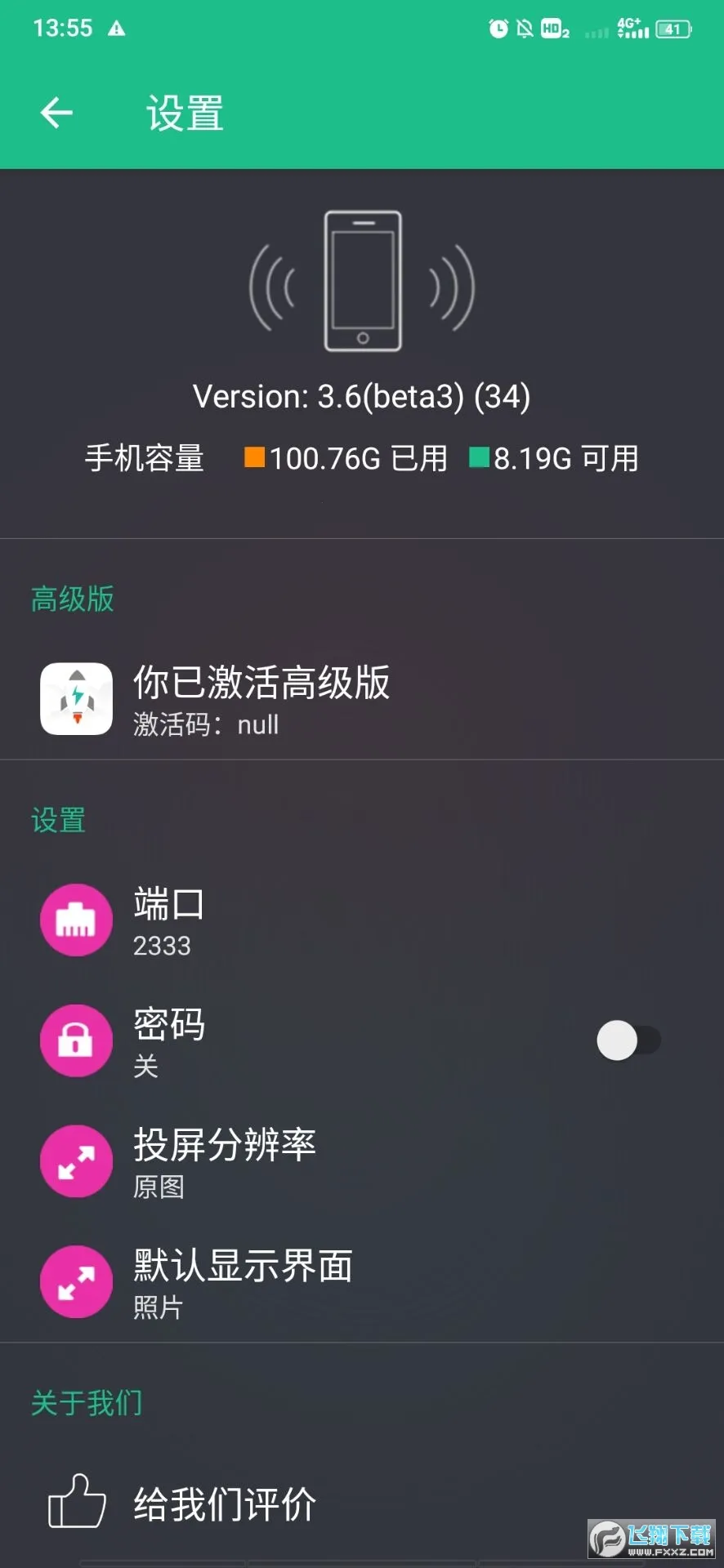Click the vibrating phone illustration
724x1568 pixels.
[362, 280]
